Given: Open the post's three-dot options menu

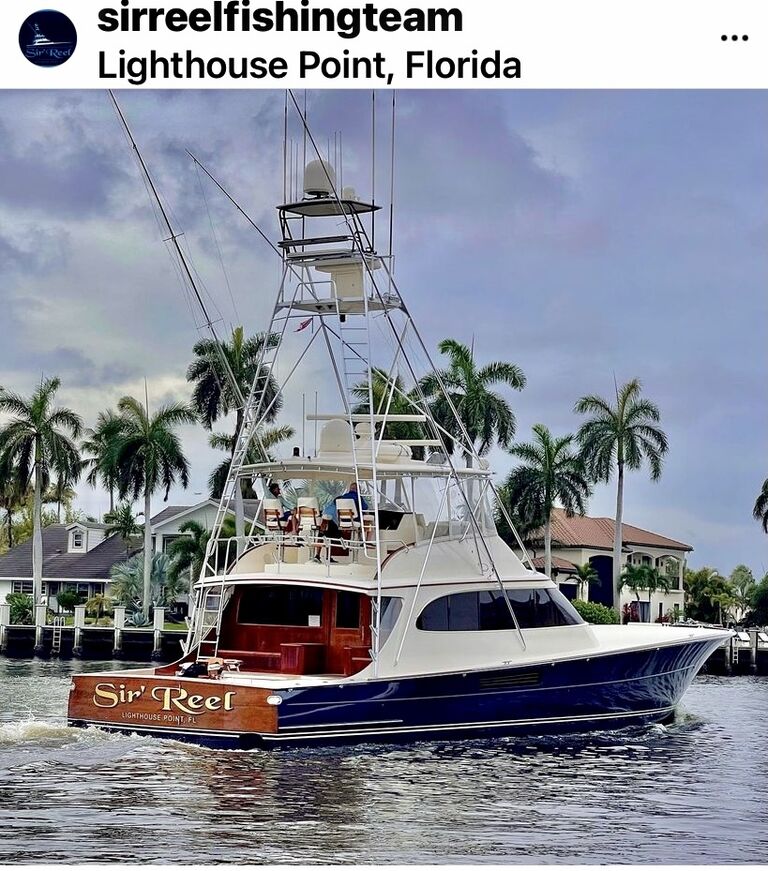Looking at the screenshot, I should [733, 38].
